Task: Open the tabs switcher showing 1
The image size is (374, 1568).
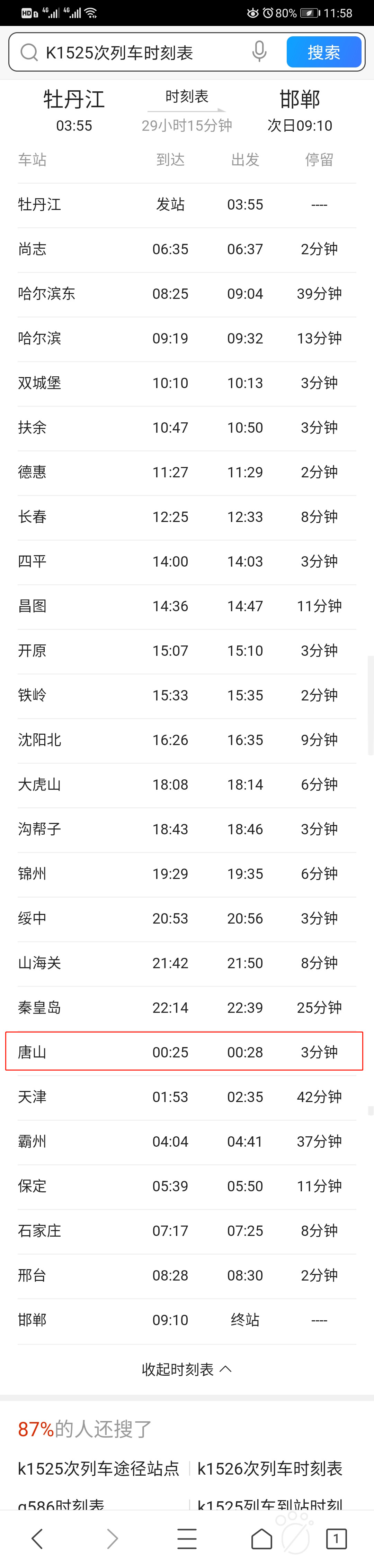Action: (x=336, y=1538)
